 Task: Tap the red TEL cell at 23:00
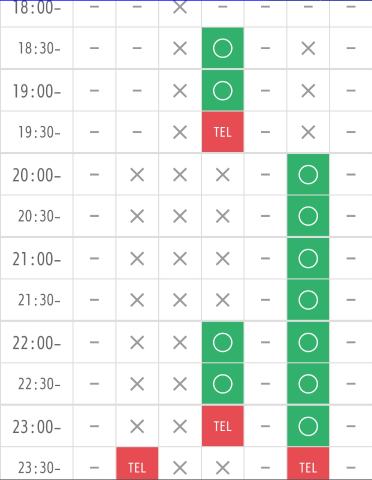(x=223, y=426)
